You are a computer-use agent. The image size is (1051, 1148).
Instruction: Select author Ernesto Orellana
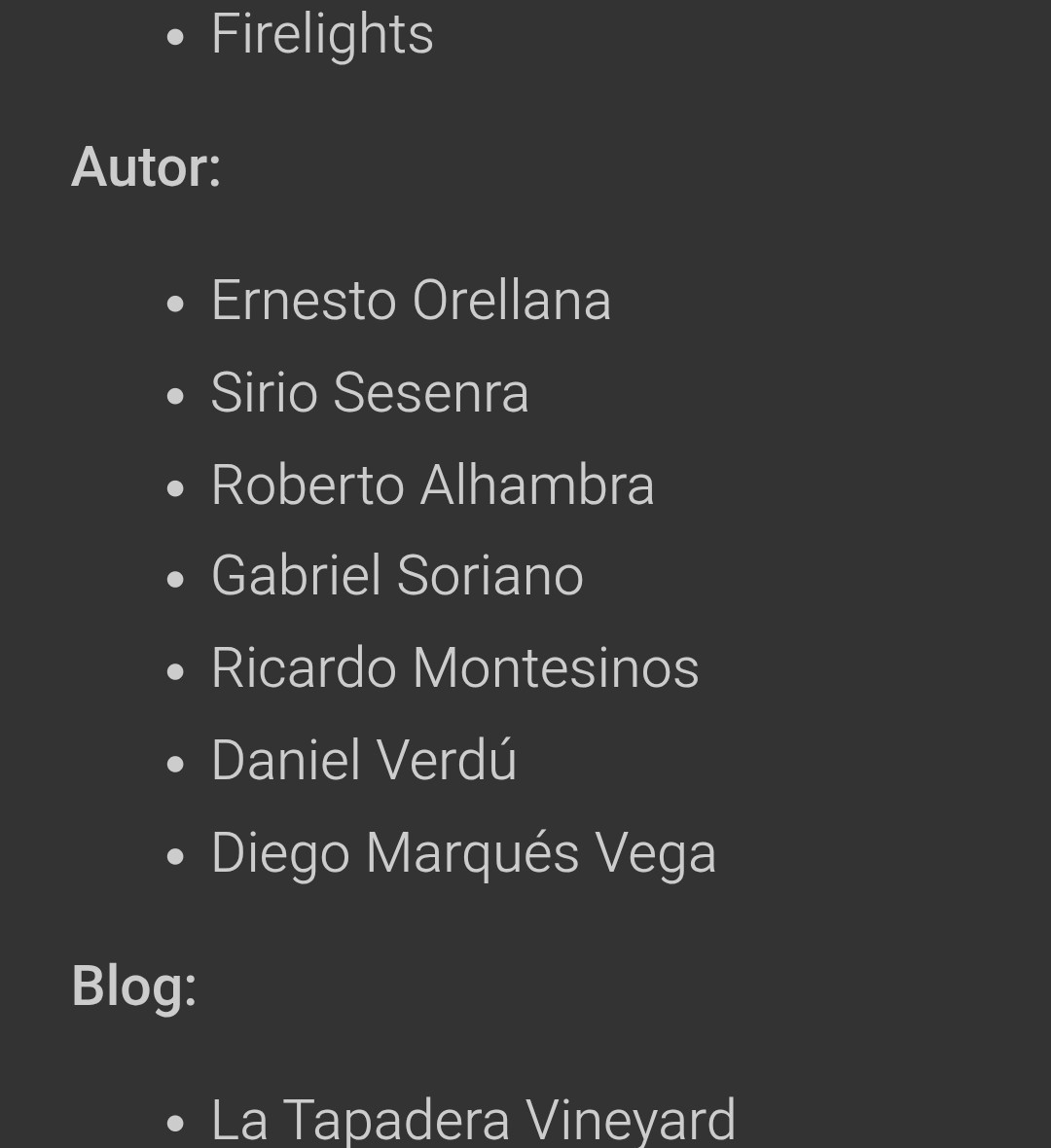(x=411, y=301)
